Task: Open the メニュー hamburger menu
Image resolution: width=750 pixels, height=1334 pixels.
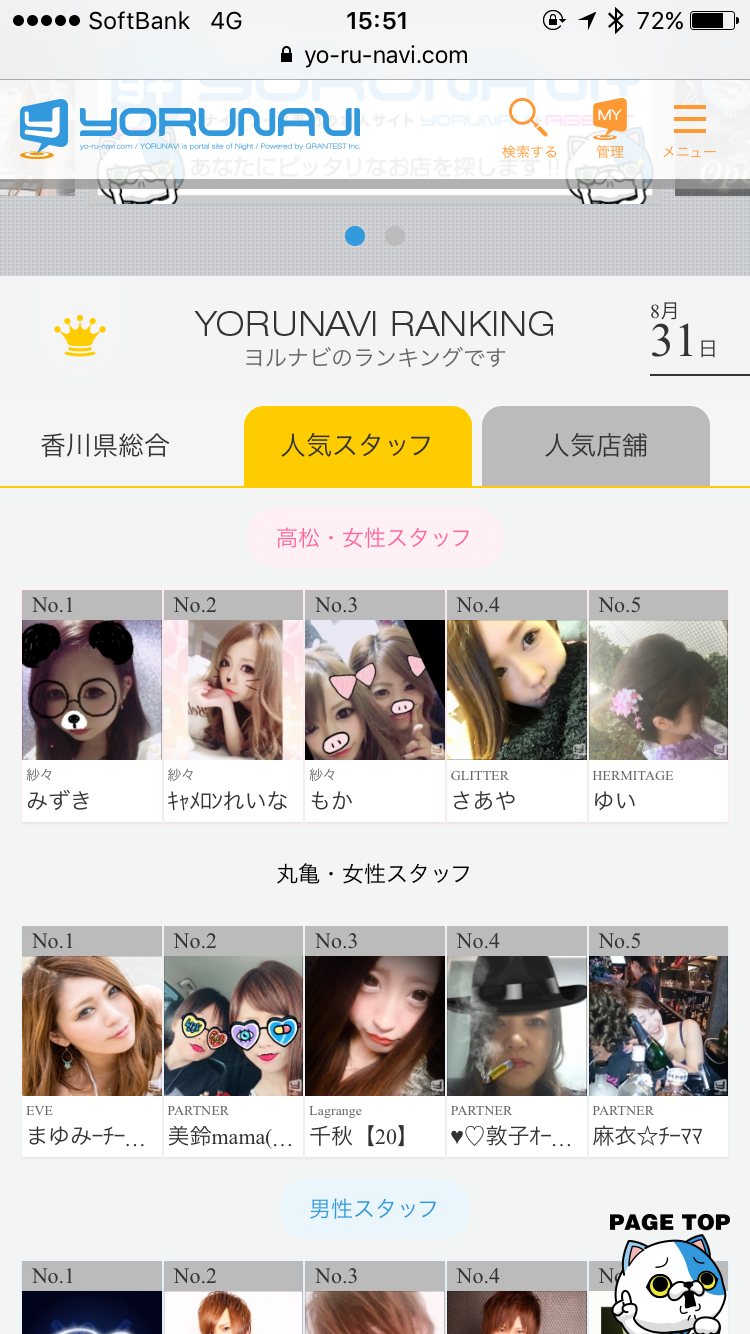Action: click(x=689, y=129)
